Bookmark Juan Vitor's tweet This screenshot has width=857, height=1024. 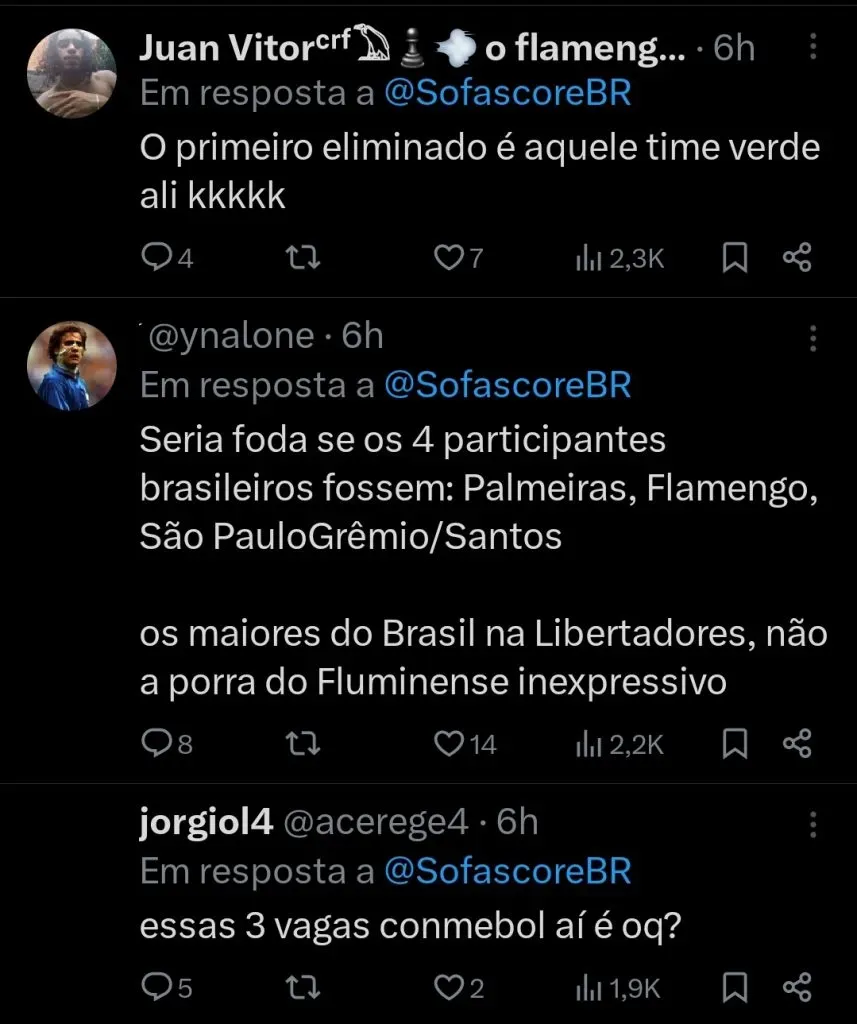[x=735, y=259]
